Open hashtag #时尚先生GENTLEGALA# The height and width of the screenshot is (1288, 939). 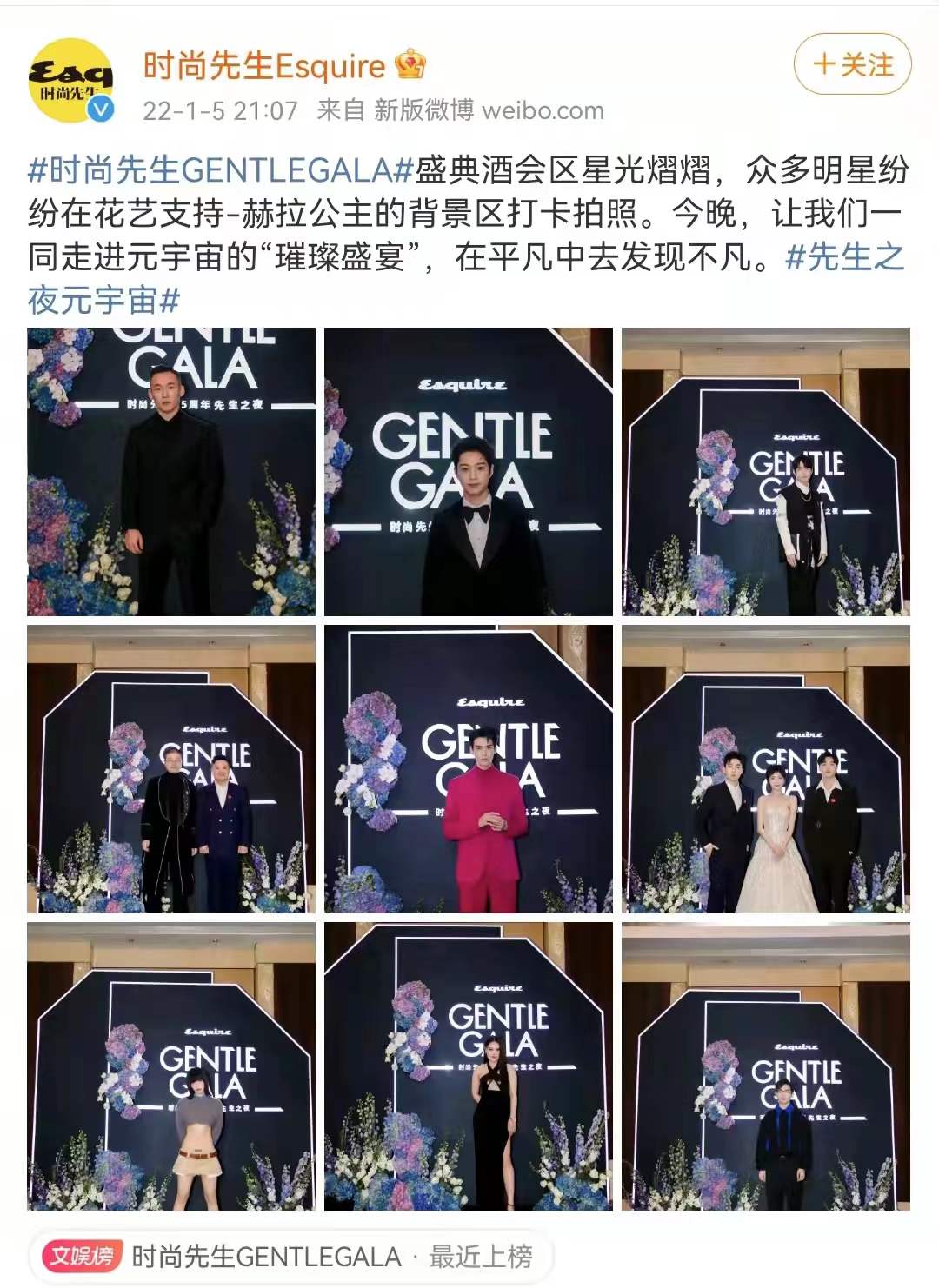point(220,170)
